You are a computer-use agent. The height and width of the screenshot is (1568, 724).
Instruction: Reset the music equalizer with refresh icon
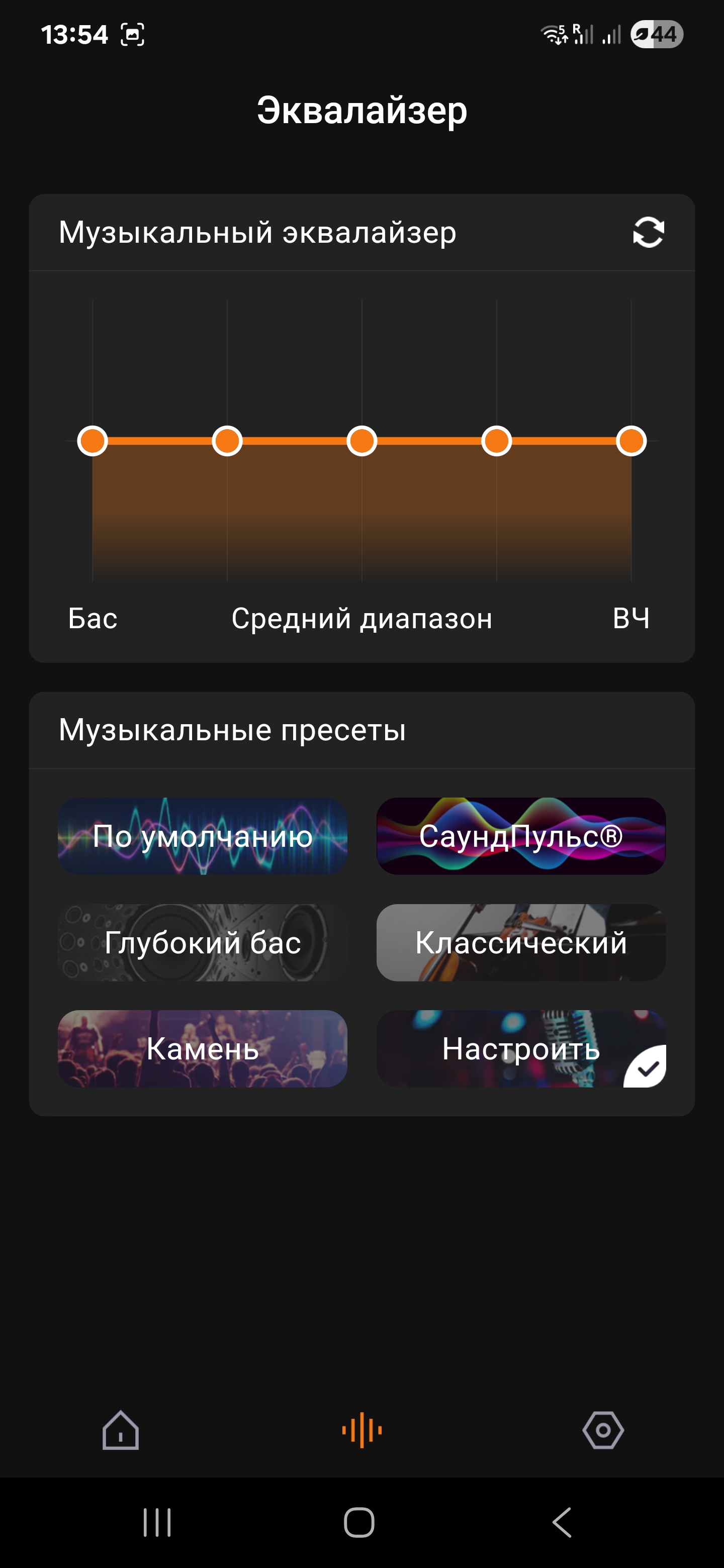click(x=648, y=233)
